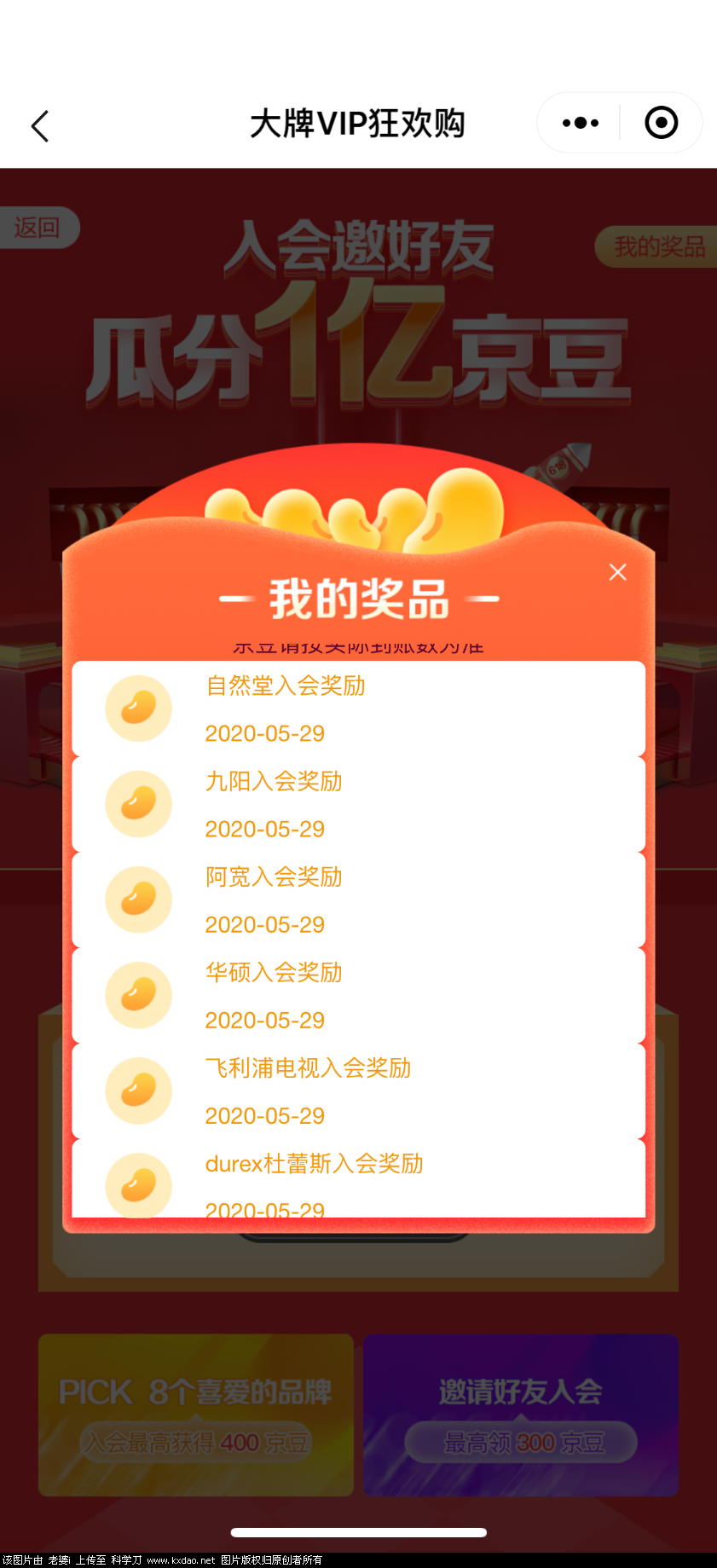Tap the bean icon beside 阿宽入会奖励
The height and width of the screenshot is (1568, 717).
pyautogui.click(x=138, y=899)
